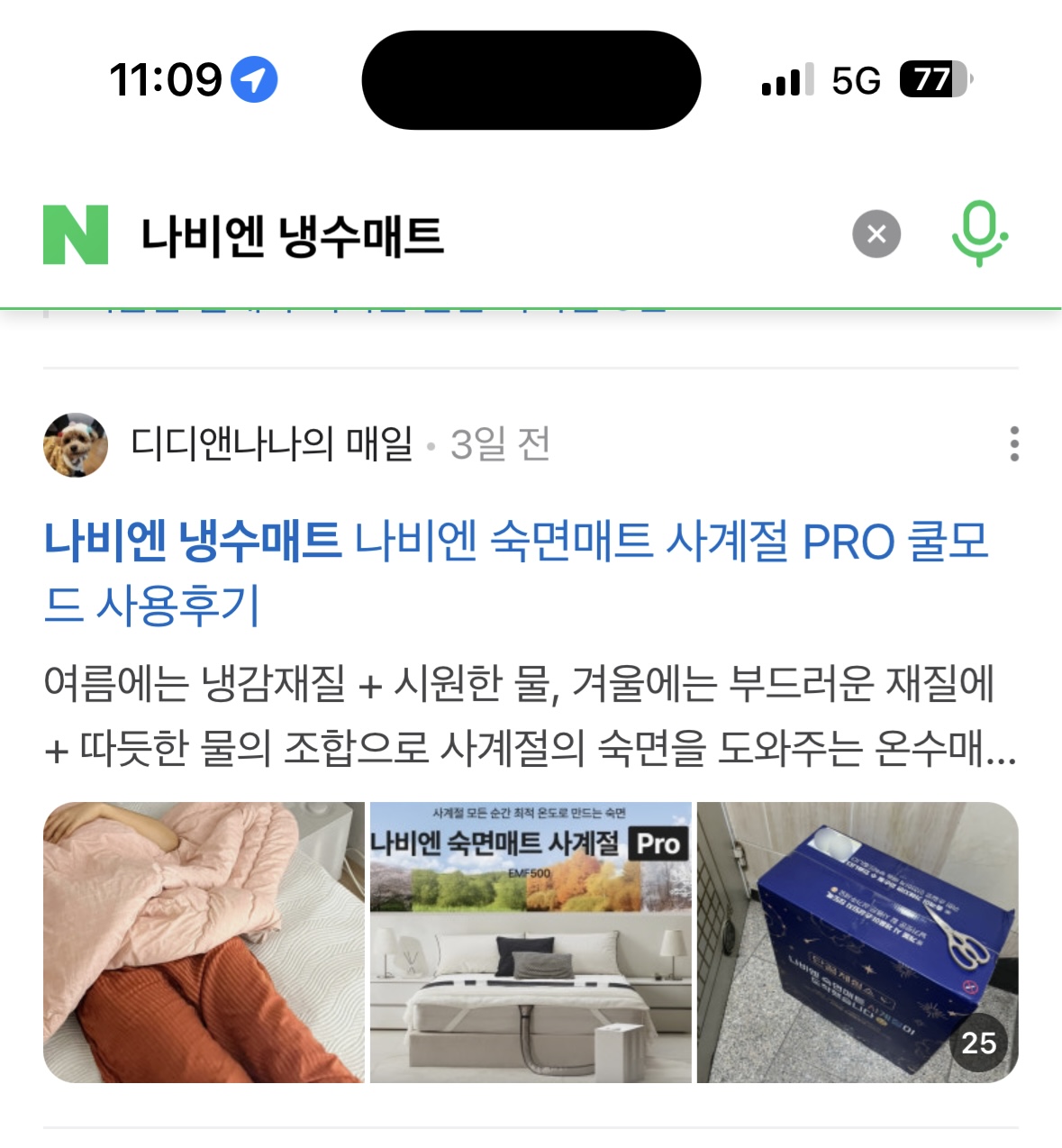Image resolution: width=1062 pixels, height=1148 pixels.
Task: Visit the 디디앤나나의 매일 blog
Action: point(270,442)
